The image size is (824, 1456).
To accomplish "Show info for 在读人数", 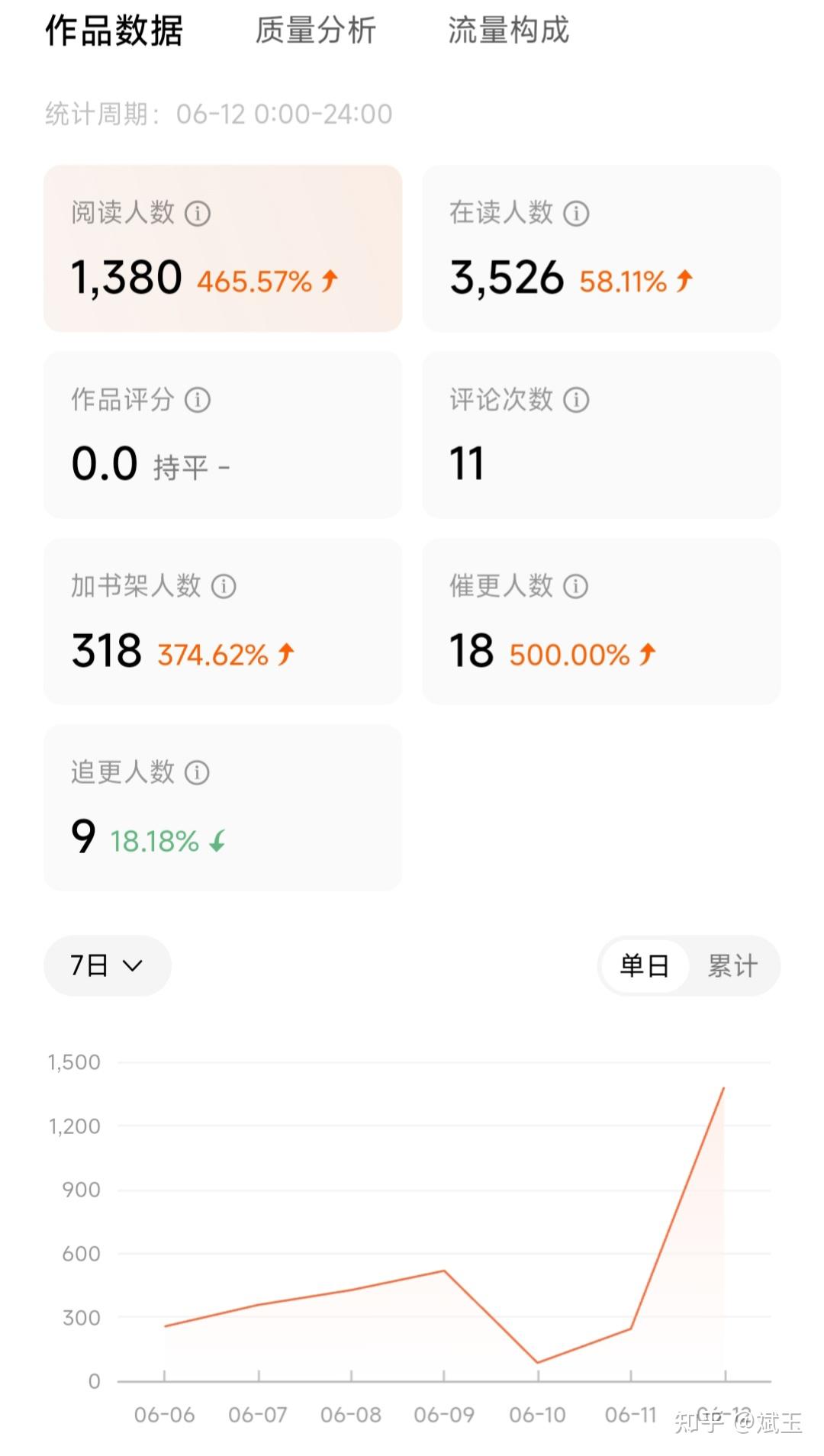I will point(576,214).
